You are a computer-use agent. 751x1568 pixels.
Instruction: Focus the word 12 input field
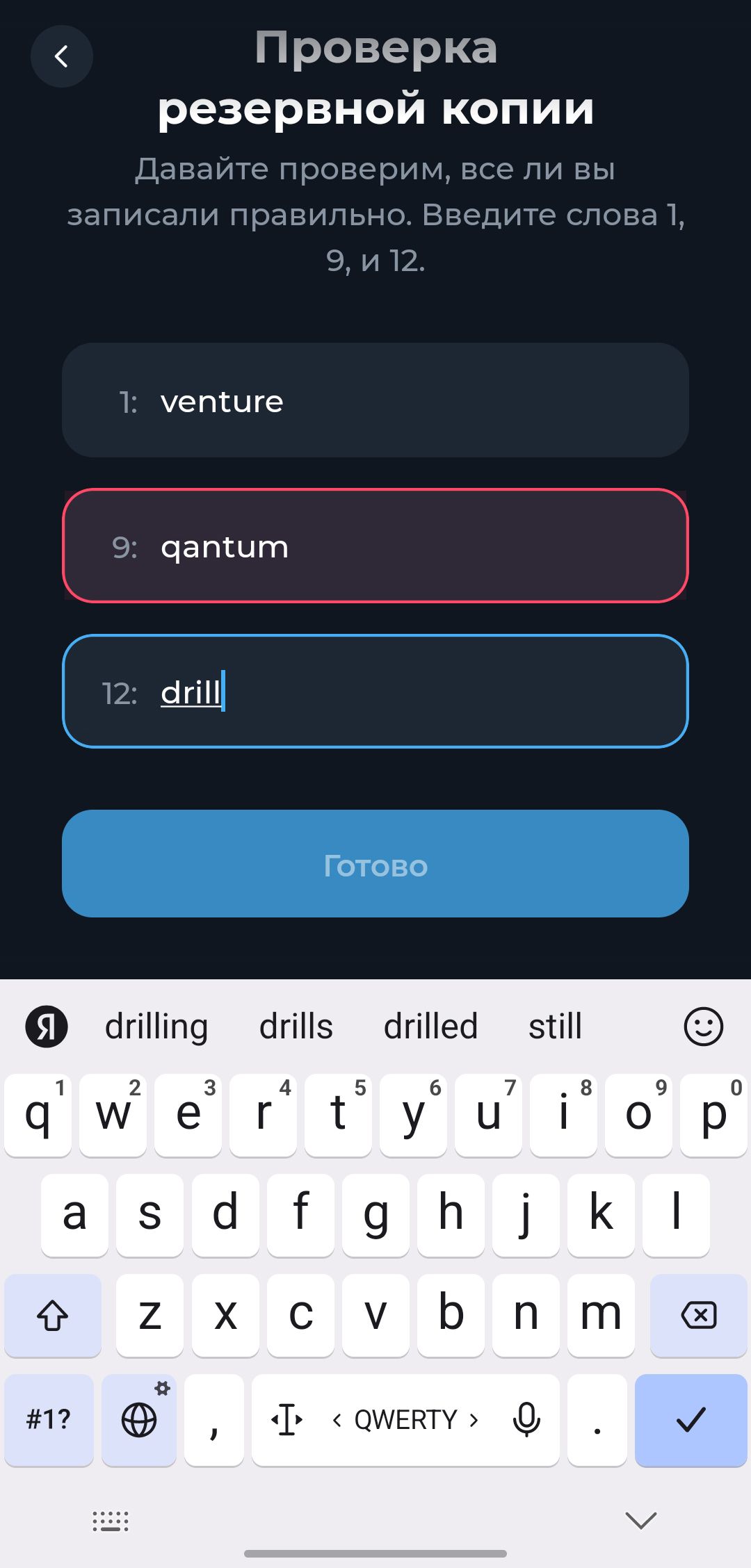pos(375,692)
